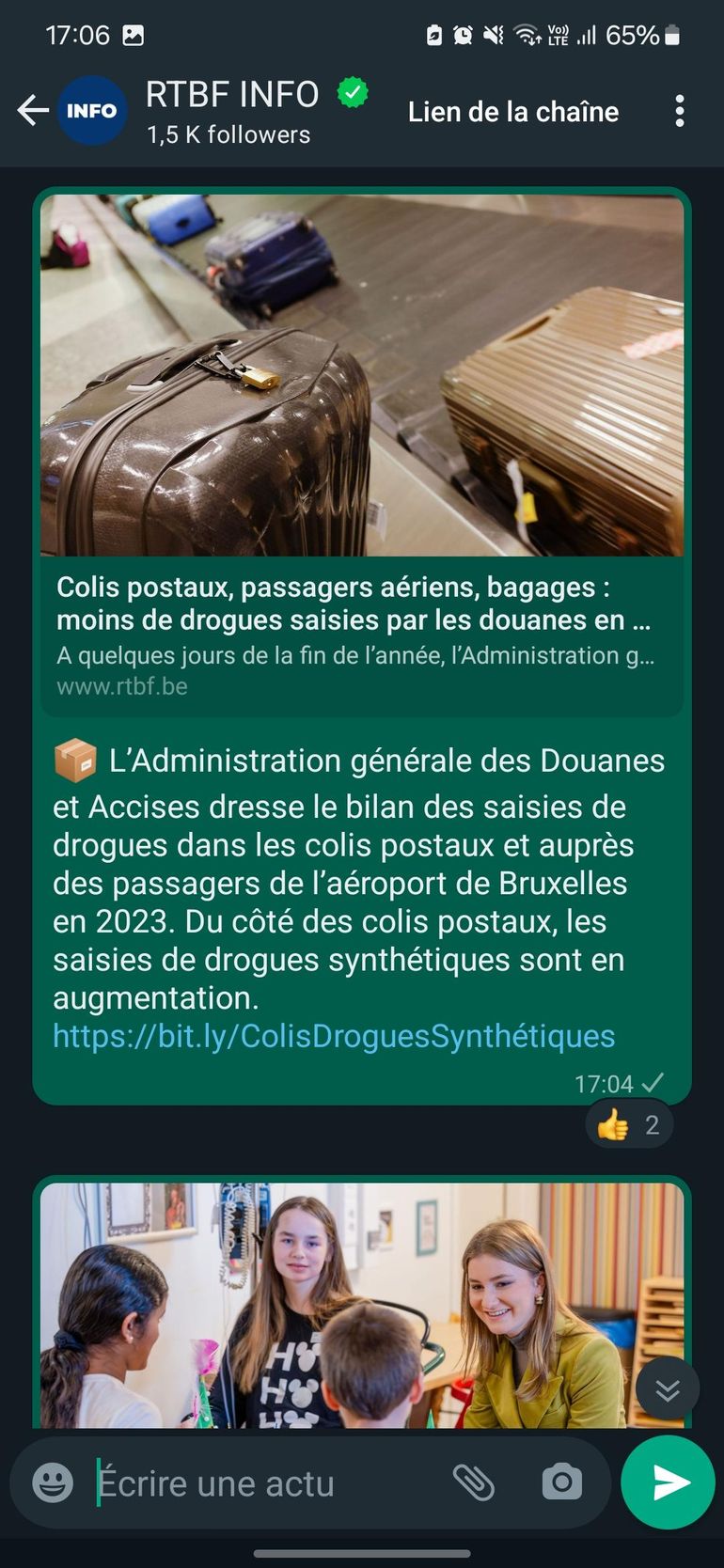The image size is (724, 1568).
Task: Open the camera to take a photo
Action: [x=562, y=1483]
